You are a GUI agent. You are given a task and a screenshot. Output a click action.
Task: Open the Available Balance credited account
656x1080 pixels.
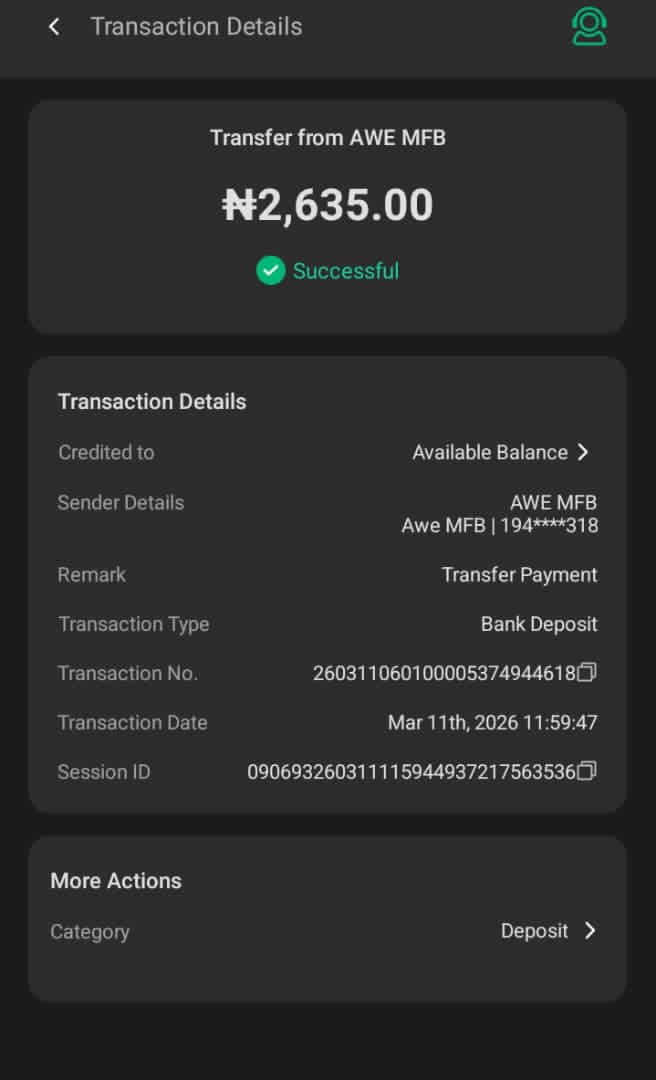[502, 452]
